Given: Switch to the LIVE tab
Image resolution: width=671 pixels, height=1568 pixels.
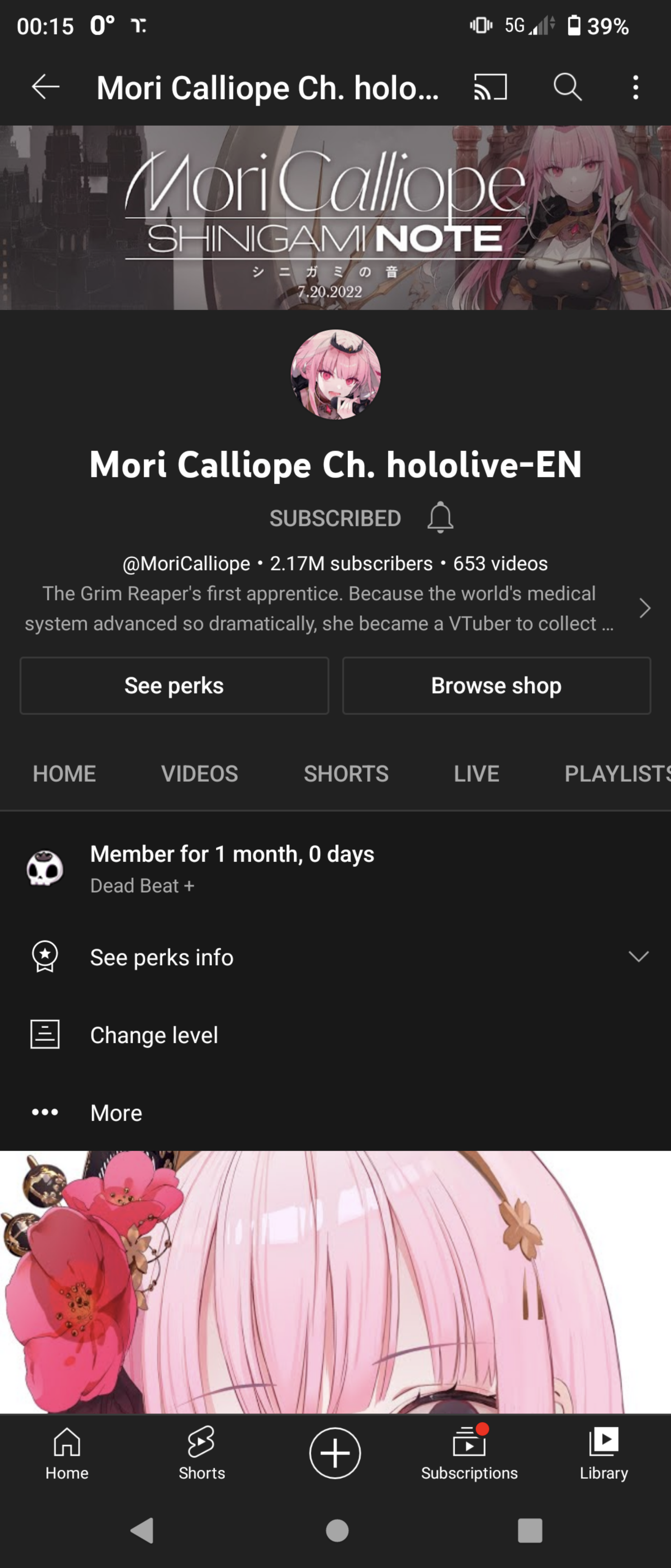Looking at the screenshot, I should tap(476, 774).
